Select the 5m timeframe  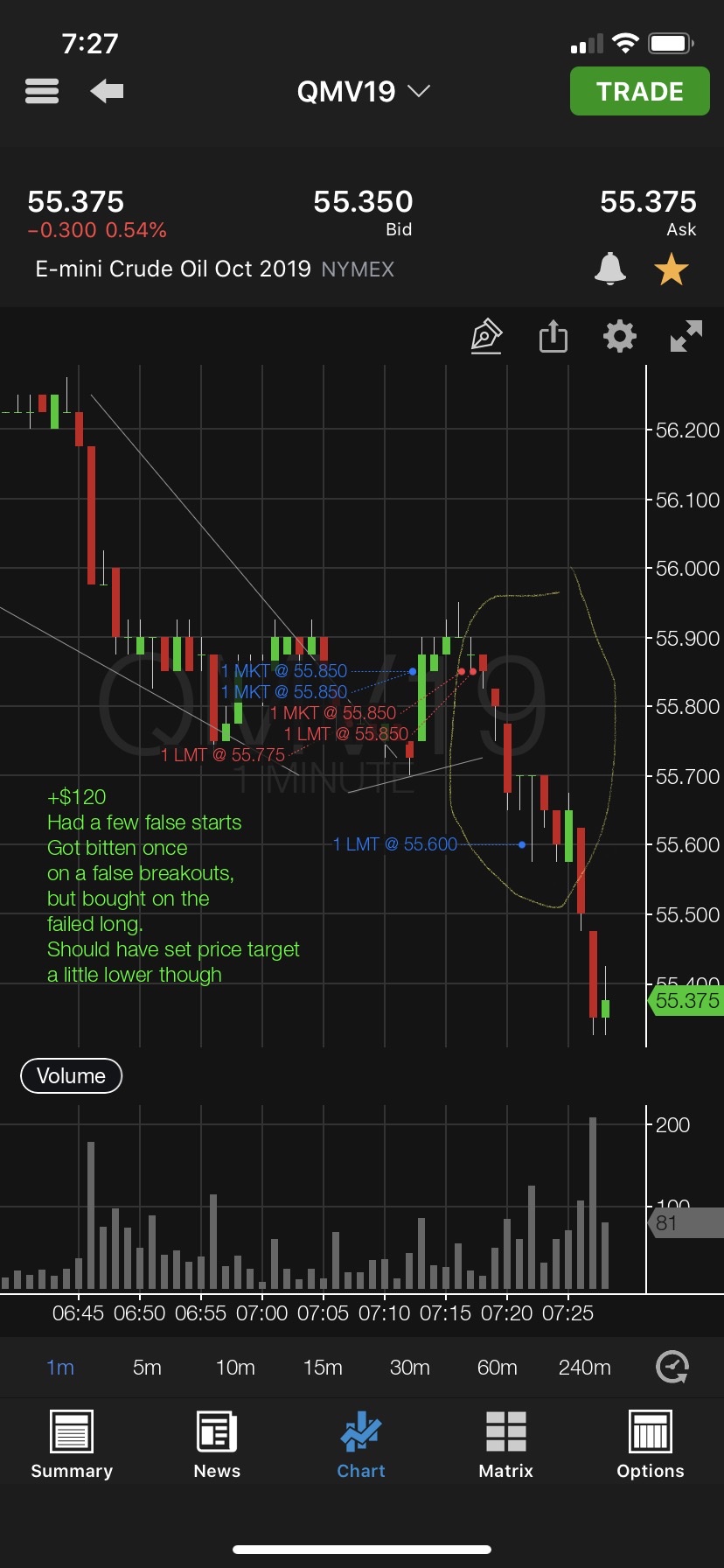[x=147, y=1367]
